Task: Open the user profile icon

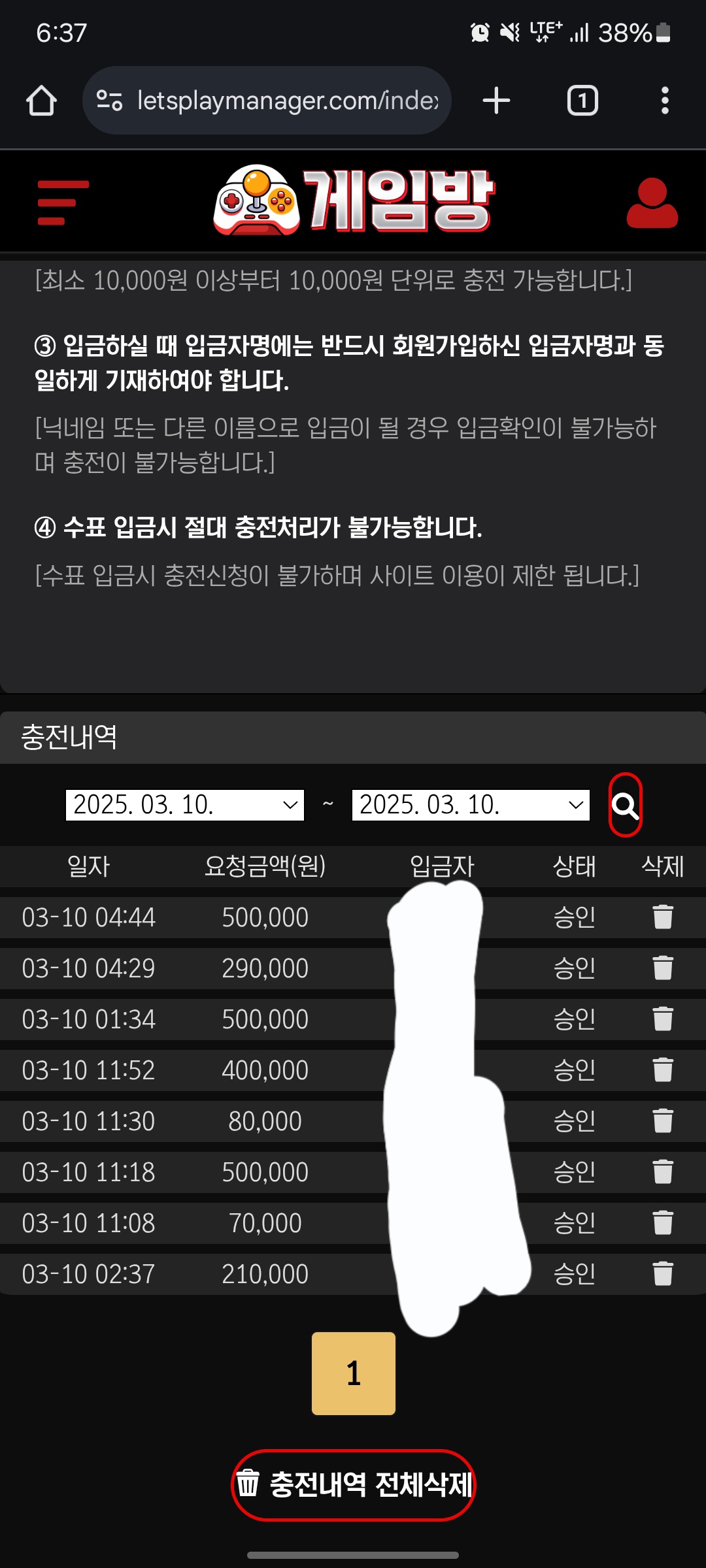Action: 652,203
